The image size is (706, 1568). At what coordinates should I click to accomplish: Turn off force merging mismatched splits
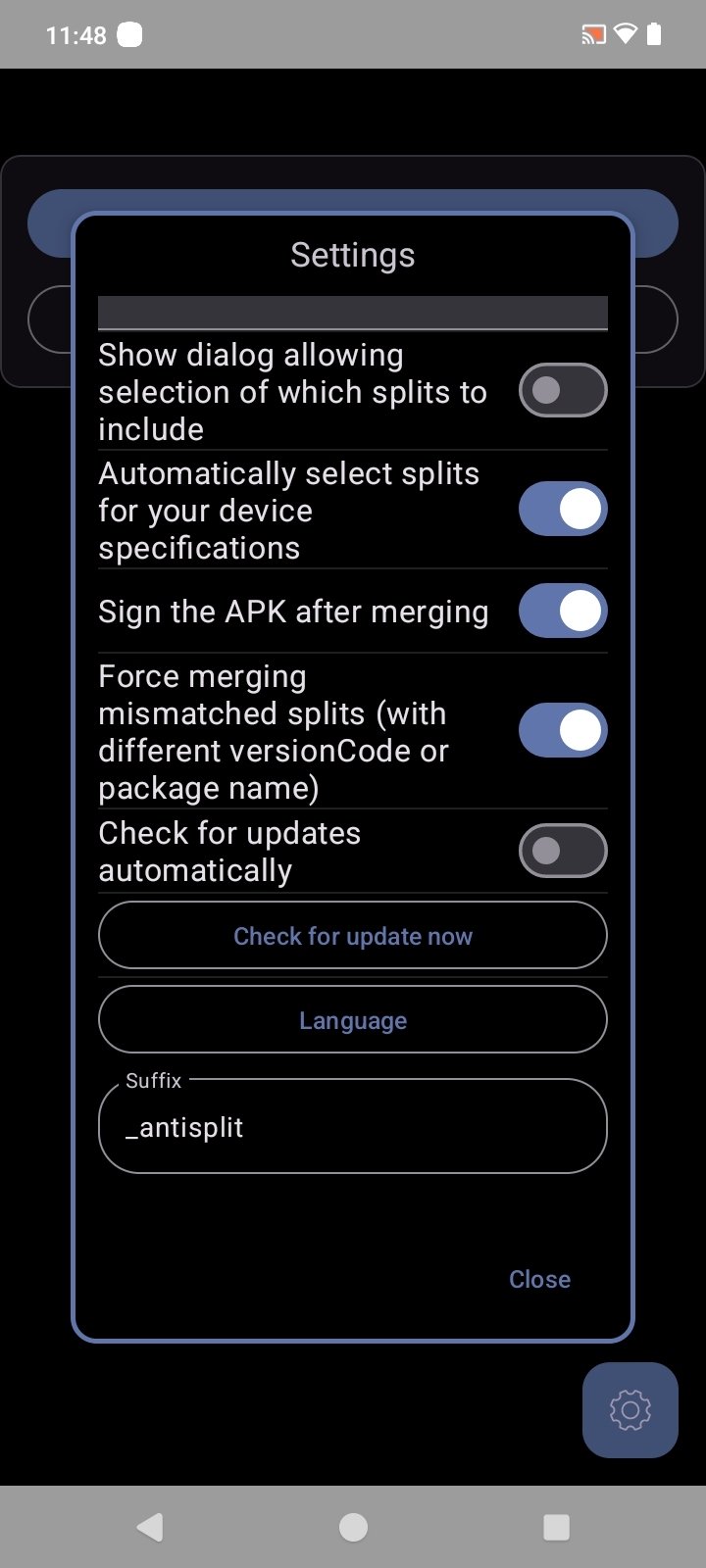pyautogui.click(x=562, y=731)
